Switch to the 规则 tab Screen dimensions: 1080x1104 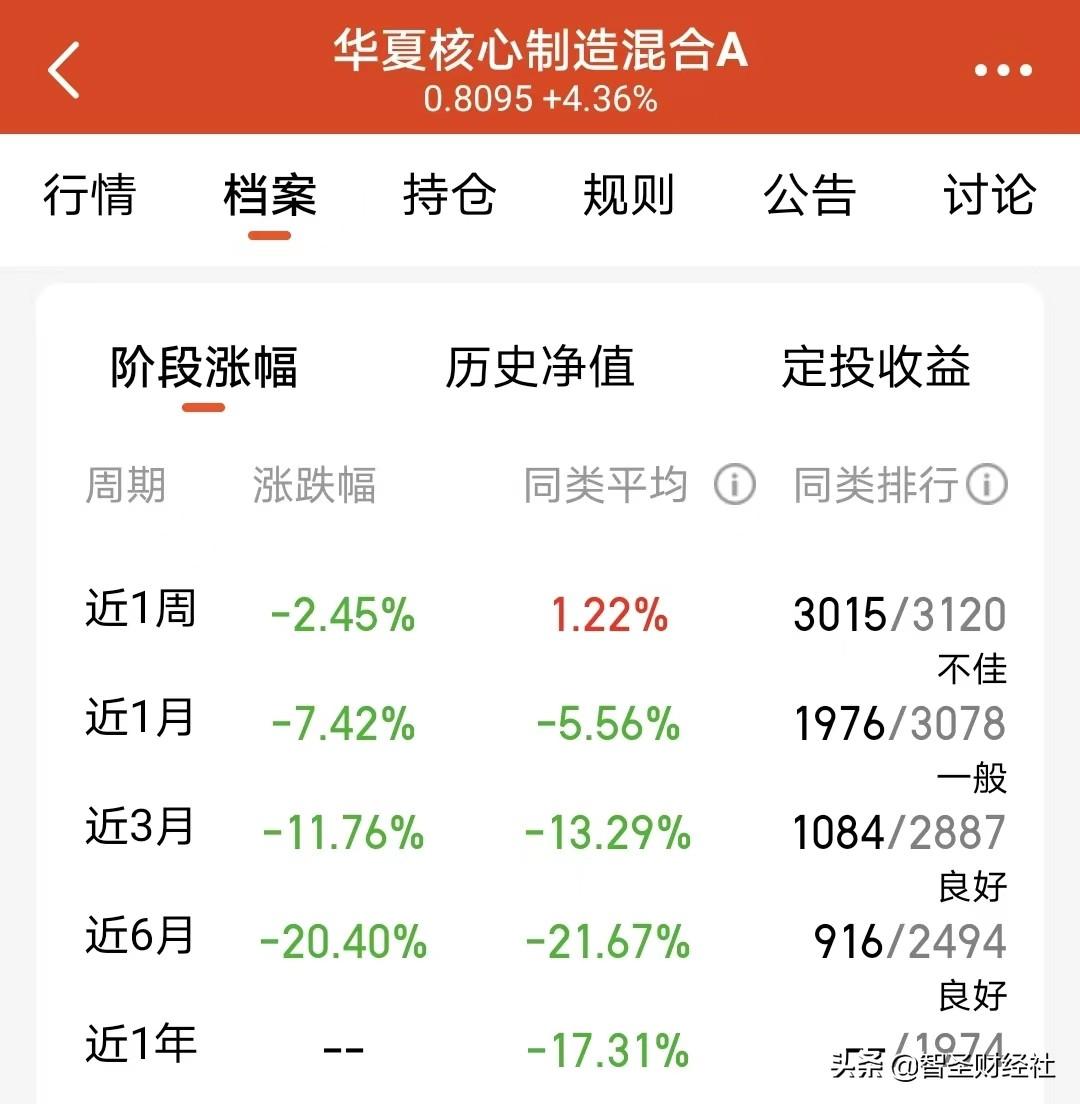point(629,194)
